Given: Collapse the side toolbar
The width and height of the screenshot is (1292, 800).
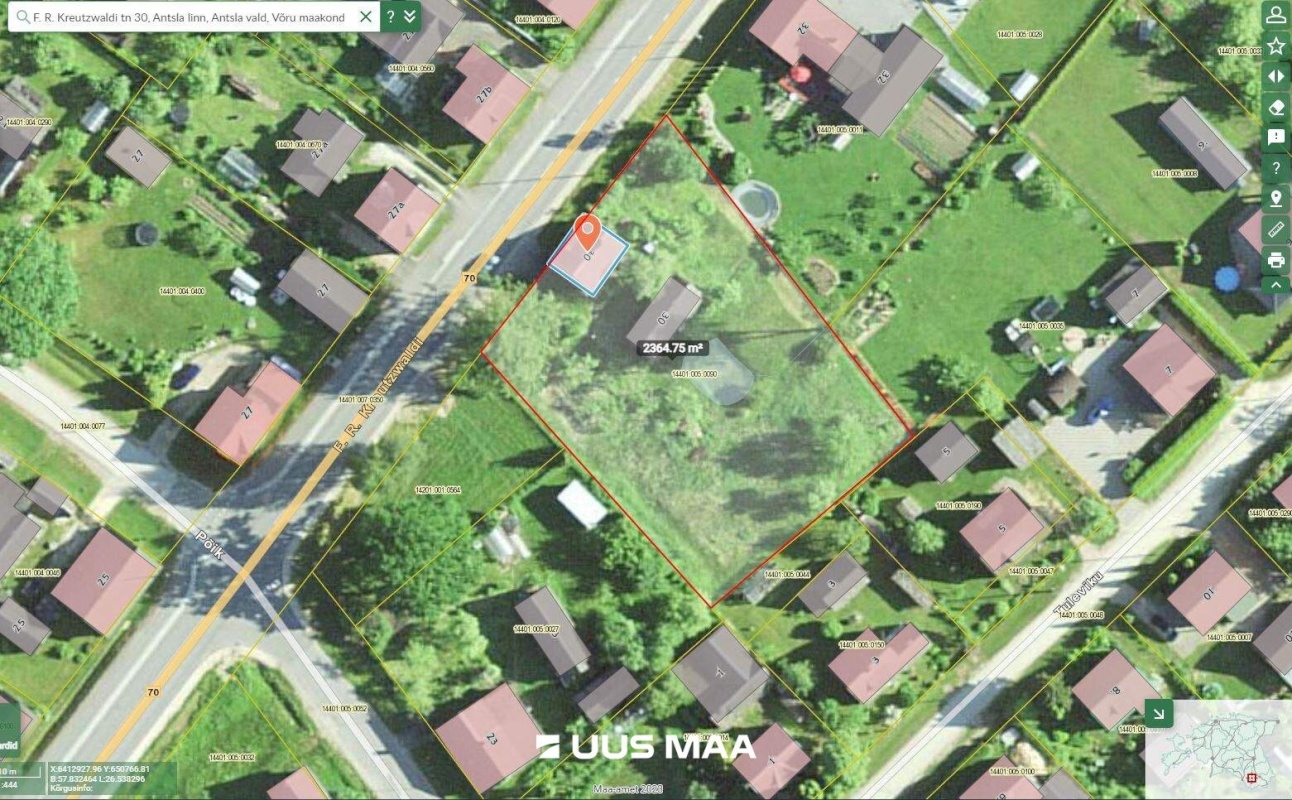Looking at the screenshot, I should click(x=1276, y=284).
